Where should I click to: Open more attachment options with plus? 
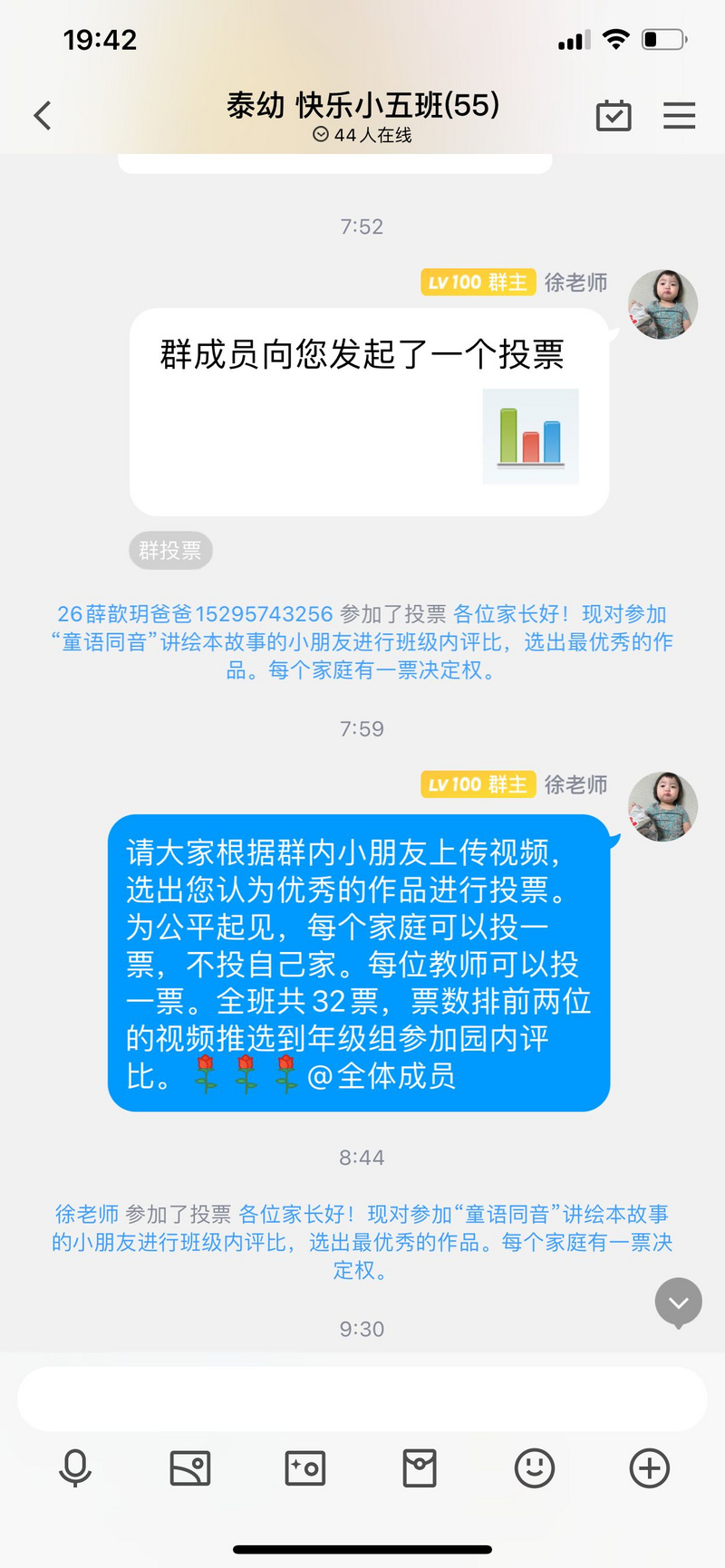[650, 1468]
